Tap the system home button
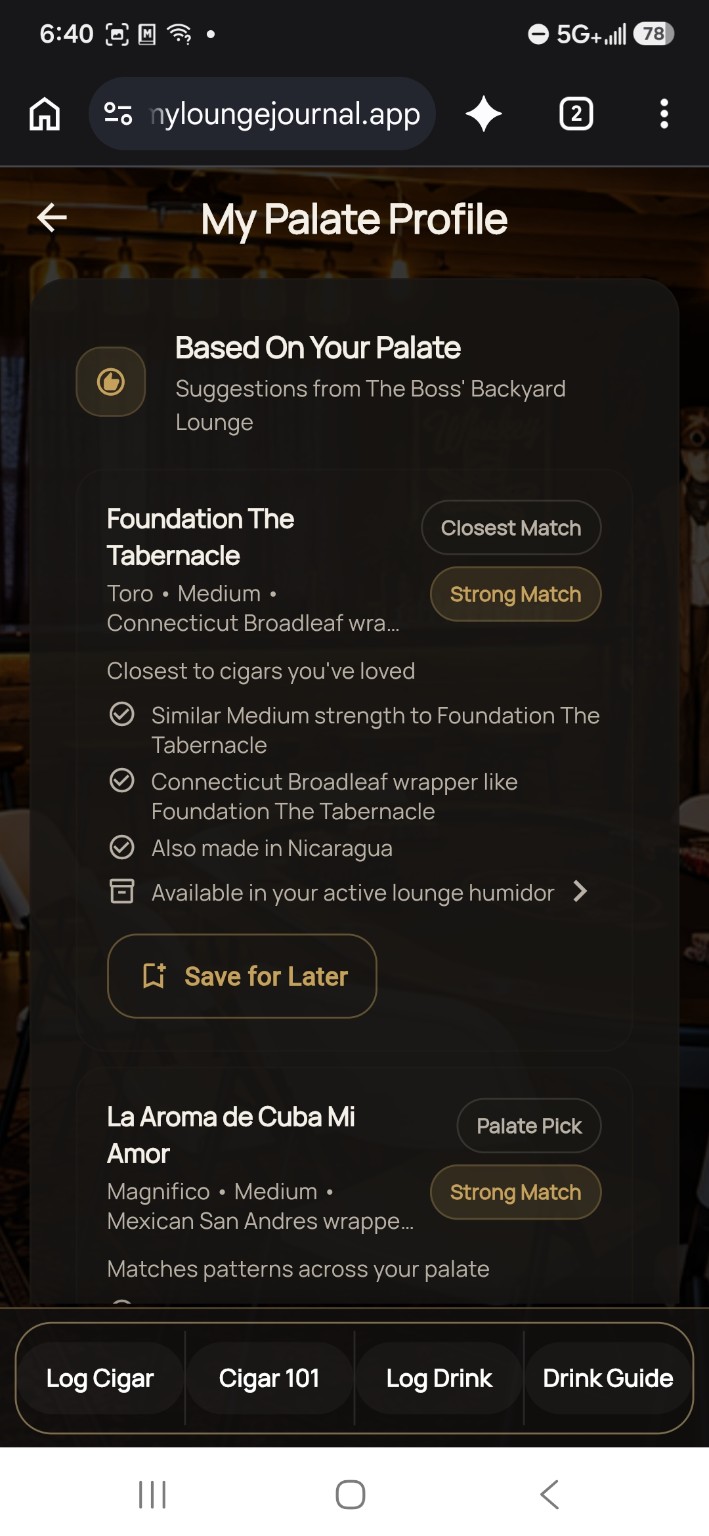Screen dimensions: 709x1536 point(350,1494)
